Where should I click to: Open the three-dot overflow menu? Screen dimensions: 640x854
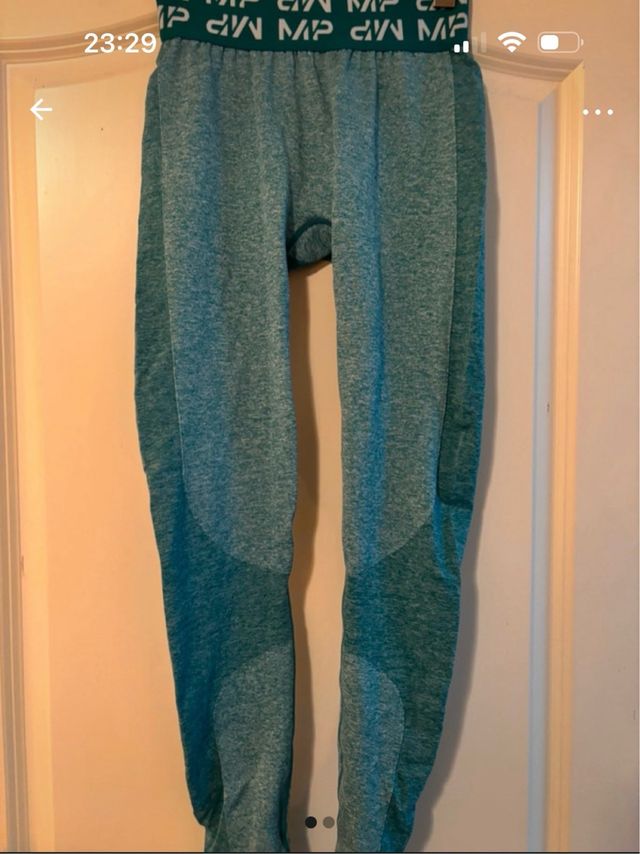(598, 112)
